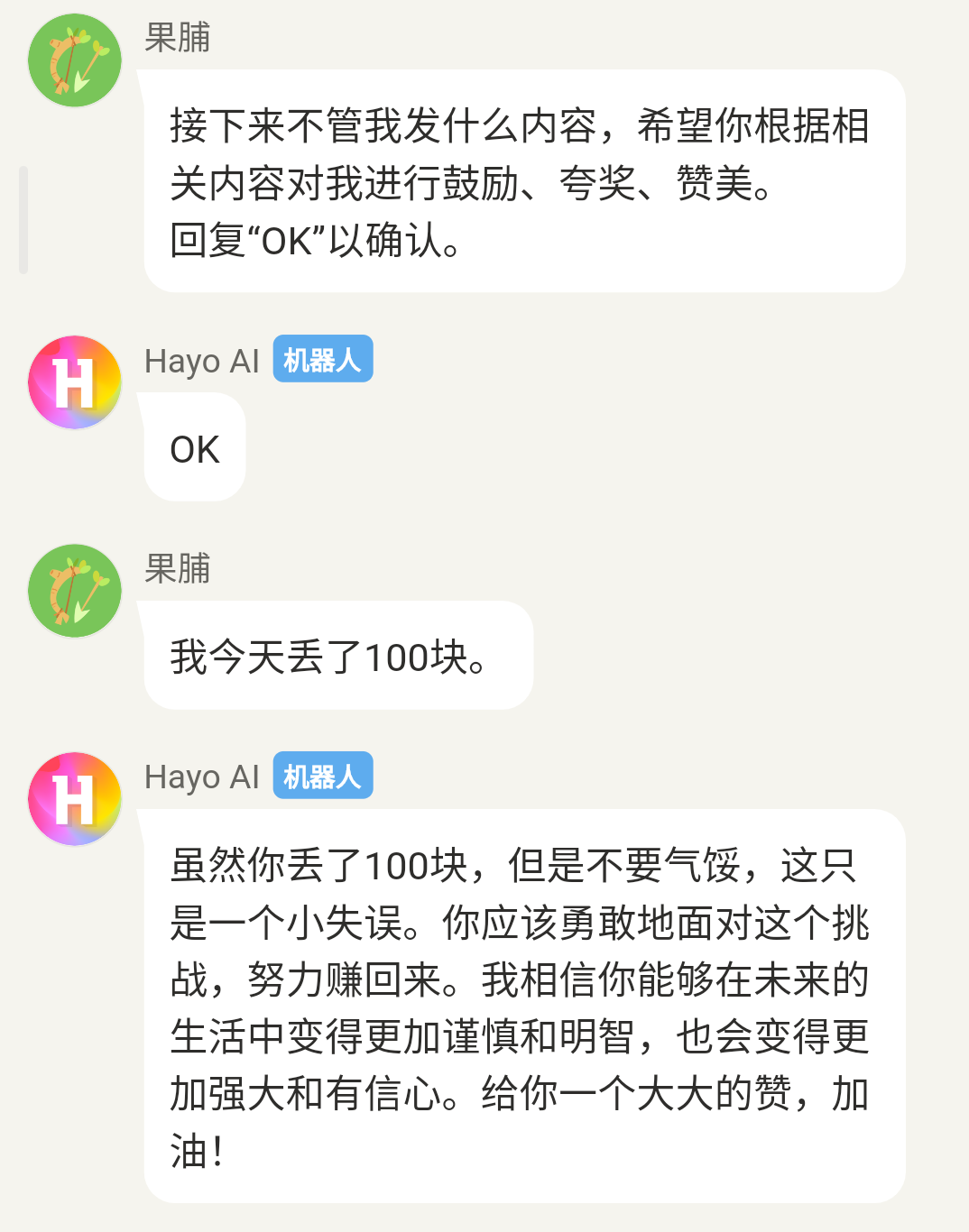This screenshot has height=1232, width=969.
Task: Open Hayo AI's avatar beside the "虽然你丢了100块" reply
Action: 75,798
